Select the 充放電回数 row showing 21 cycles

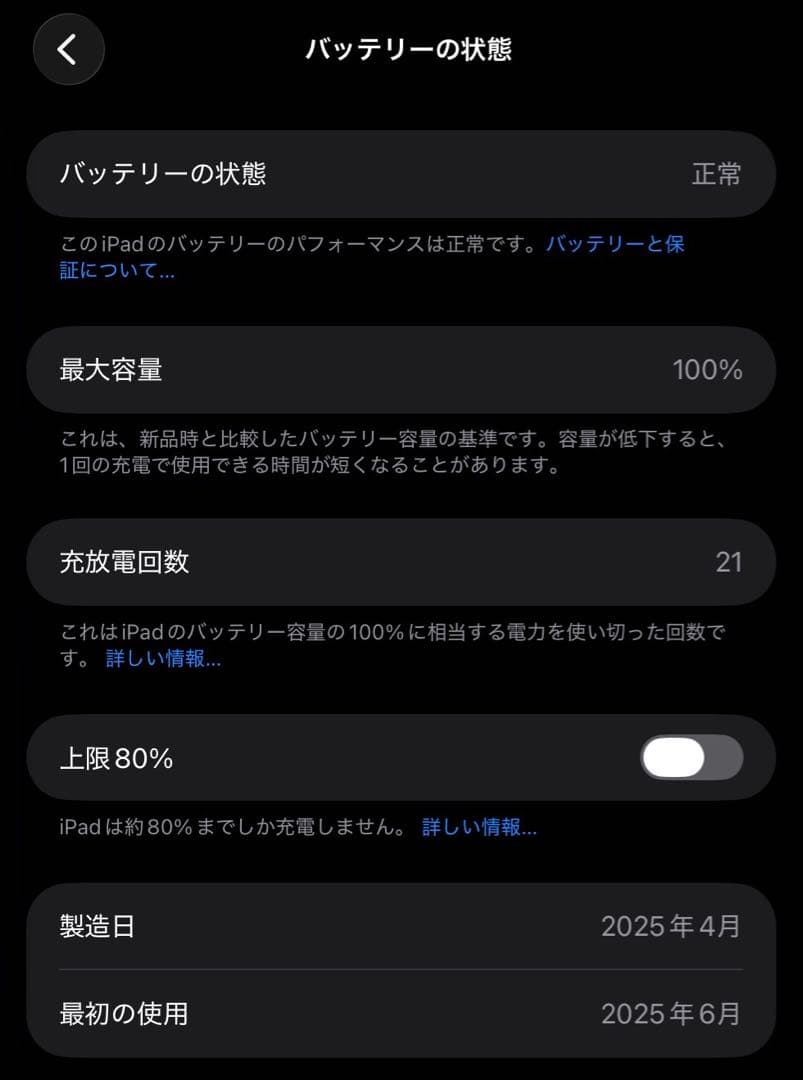tap(400, 562)
